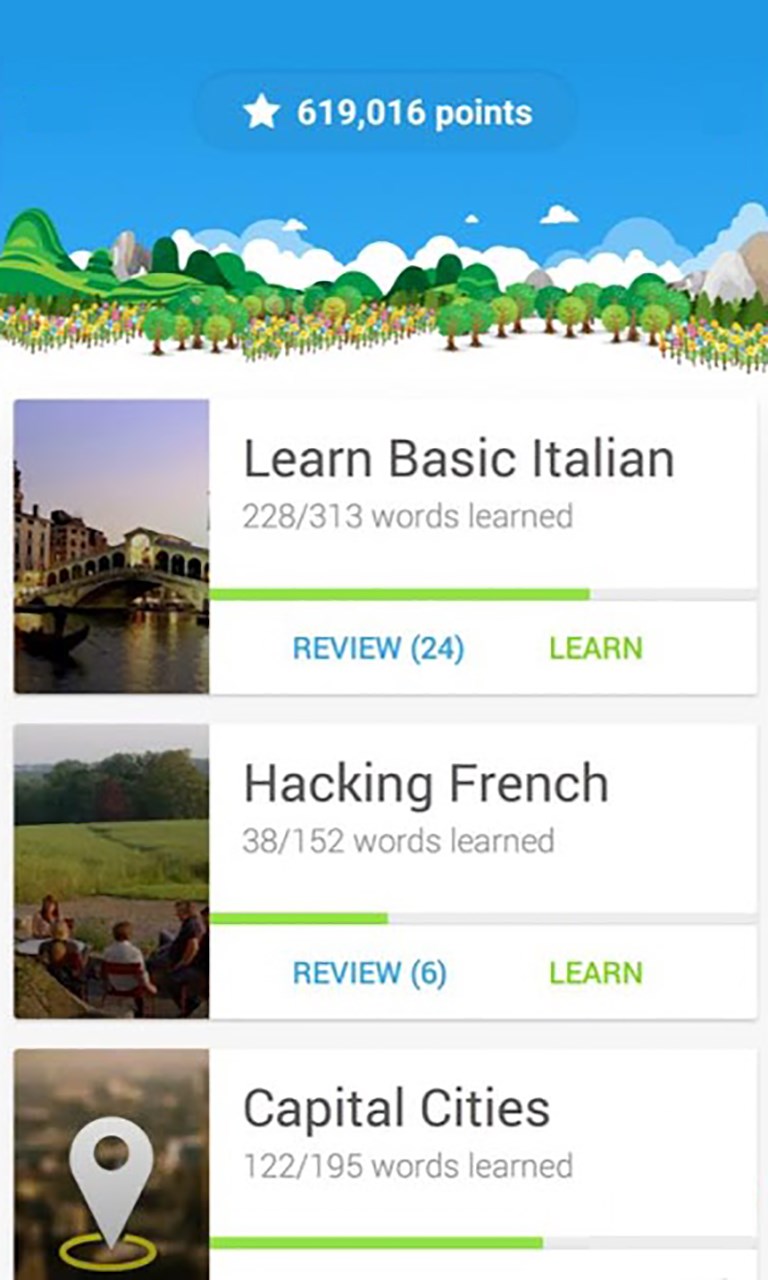768x1280 pixels.
Task: Open the Hacking French course
Action: 426,785
